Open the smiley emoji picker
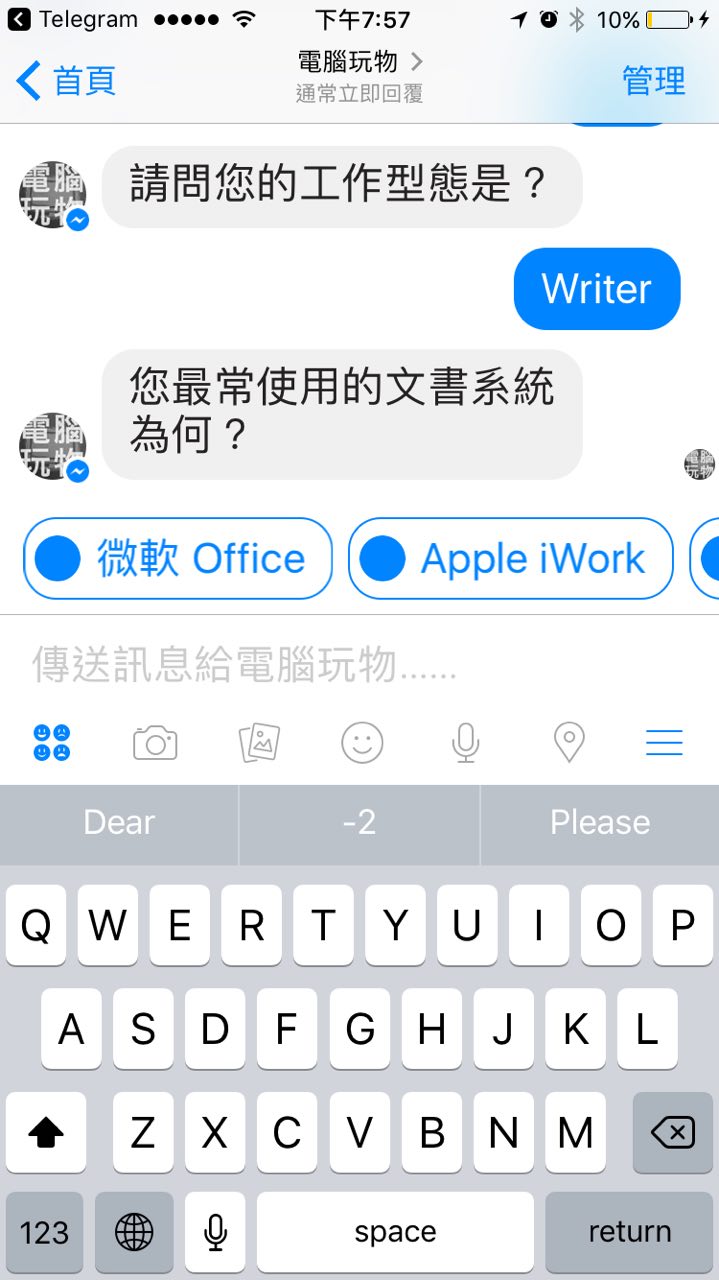The height and width of the screenshot is (1280, 719). 362,743
